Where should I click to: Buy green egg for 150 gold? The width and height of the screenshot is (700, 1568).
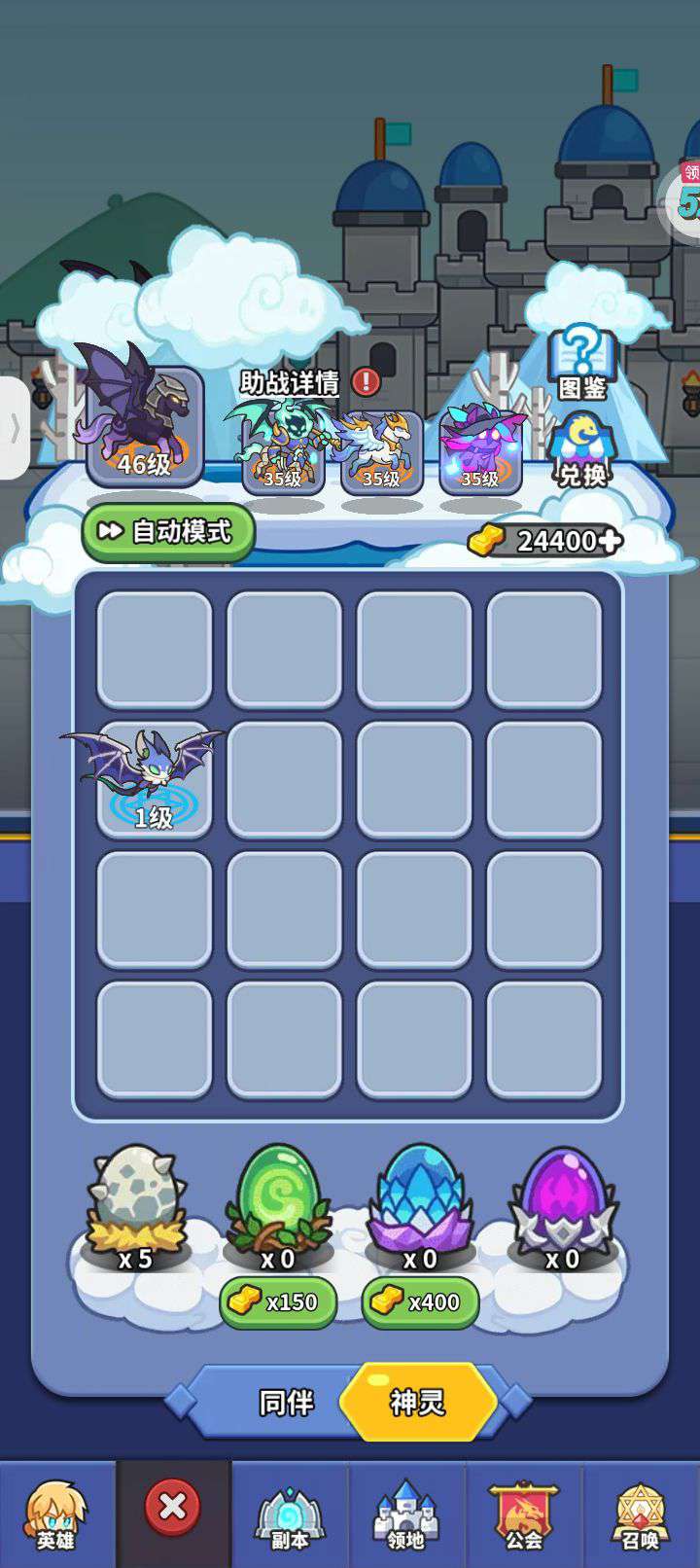click(x=278, y=1301)
